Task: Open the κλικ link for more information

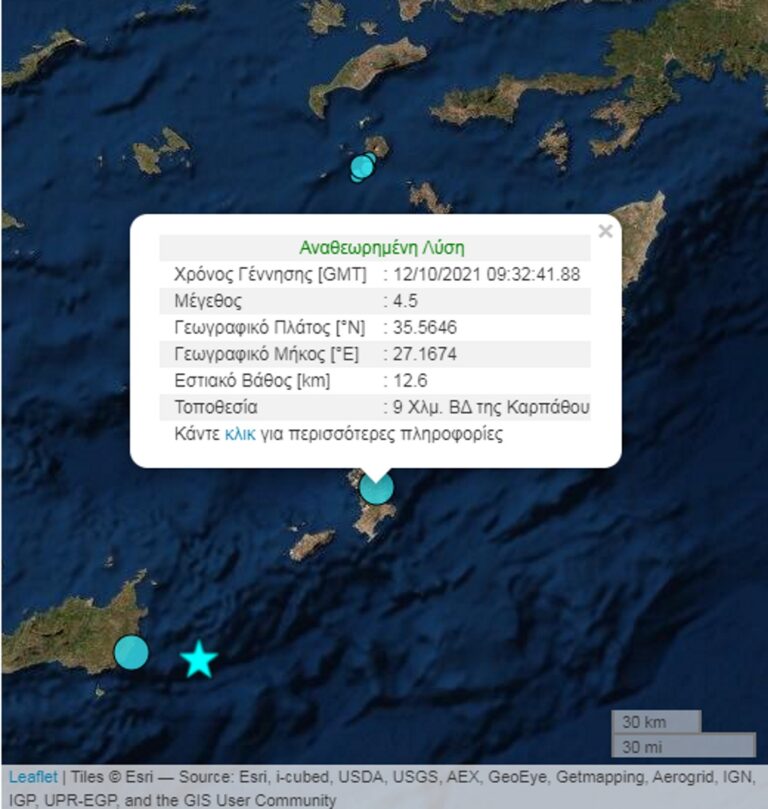Action: pyautogui.click(x=240, y=434)
